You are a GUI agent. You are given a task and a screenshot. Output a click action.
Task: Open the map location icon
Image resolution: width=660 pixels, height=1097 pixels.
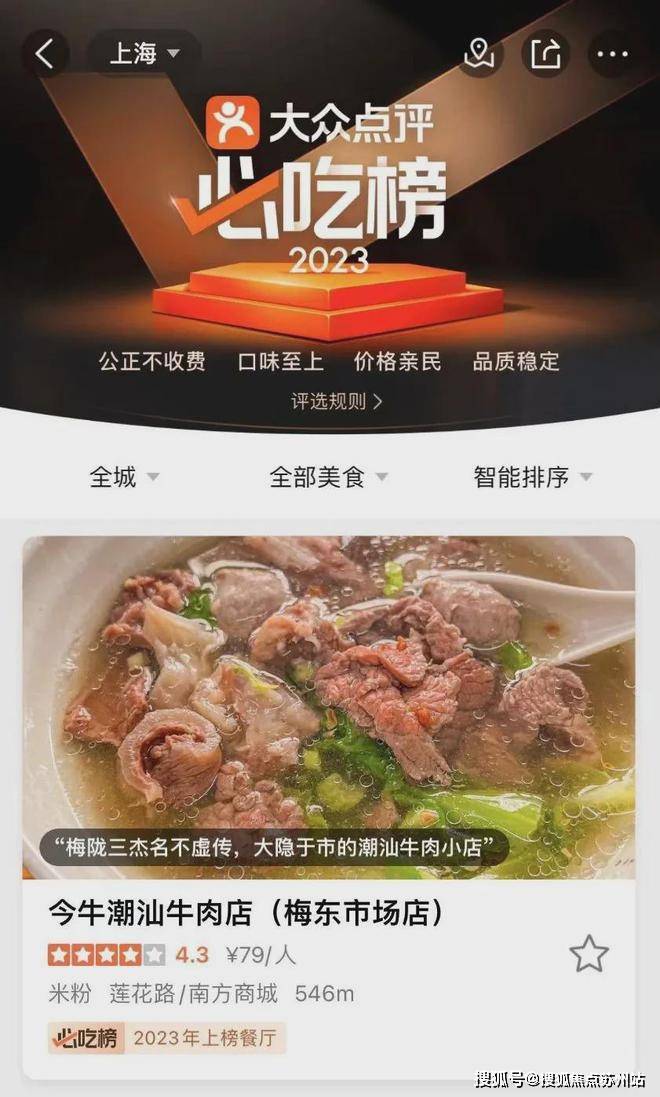480,54
